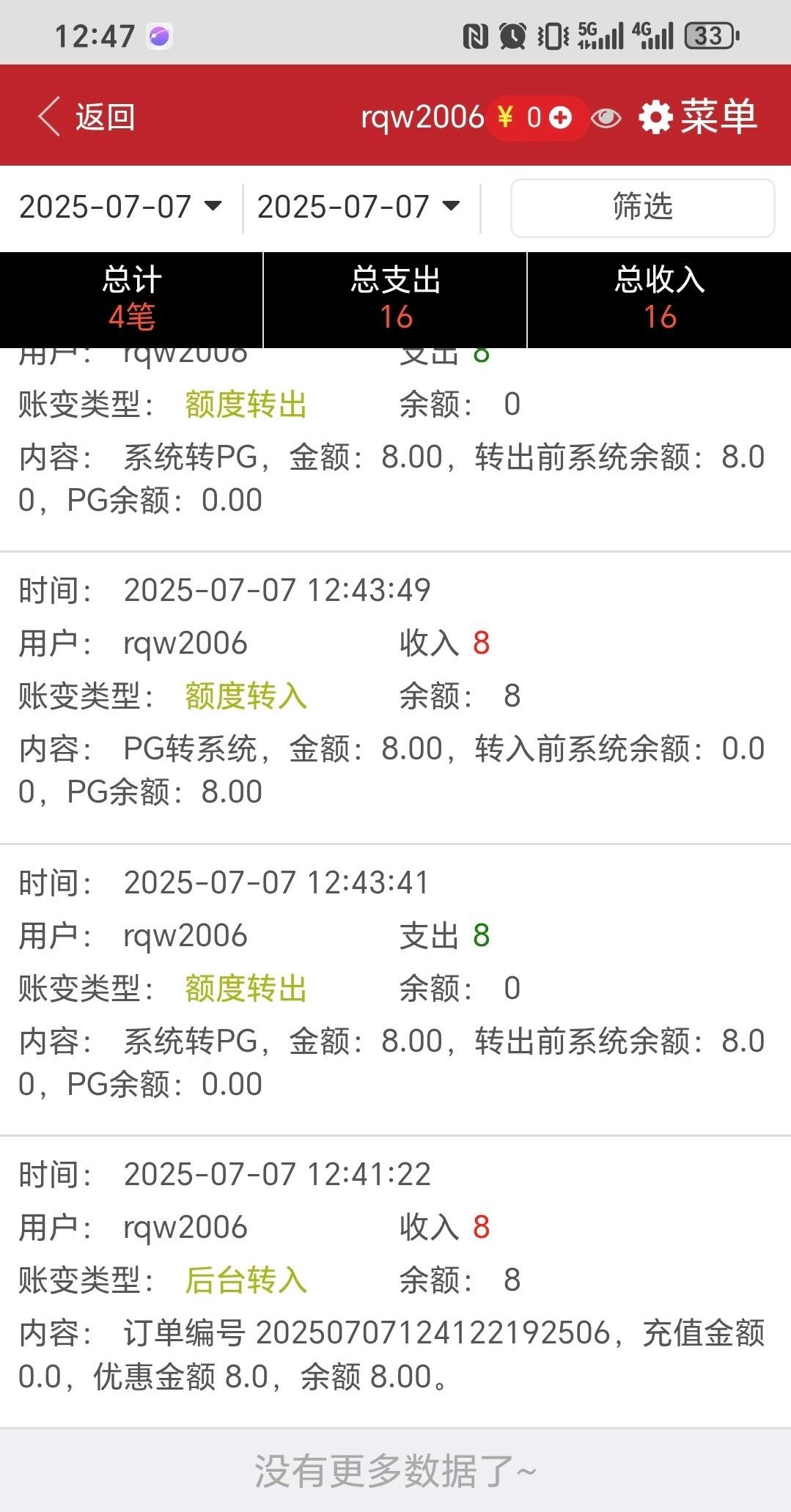Viewport: 791px width, 1512px height.
Task: Open the end date dropdown
Action: tap(358, 207)
